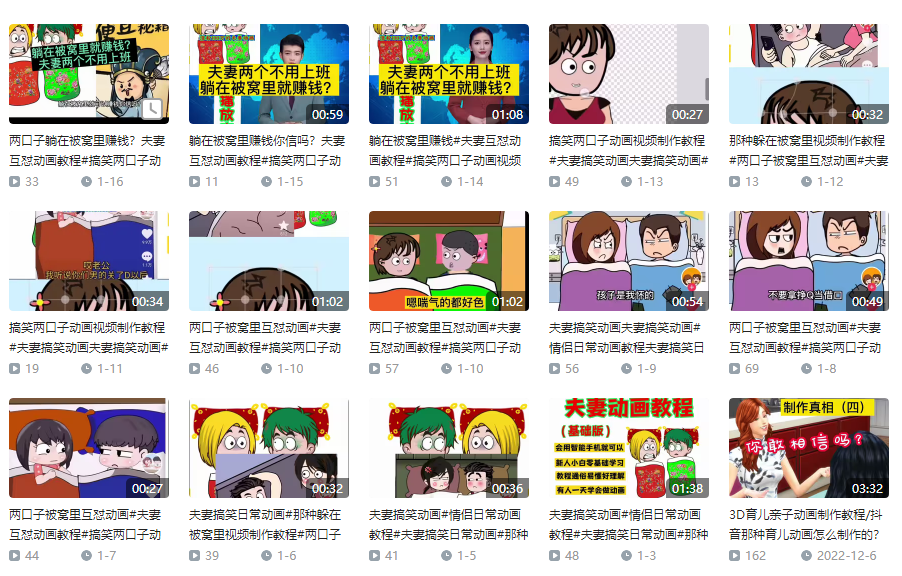This screenshot has height=576, width=902.
Task: Watch the 00:36 video posted 1-5
Action: tap(448, 448)
